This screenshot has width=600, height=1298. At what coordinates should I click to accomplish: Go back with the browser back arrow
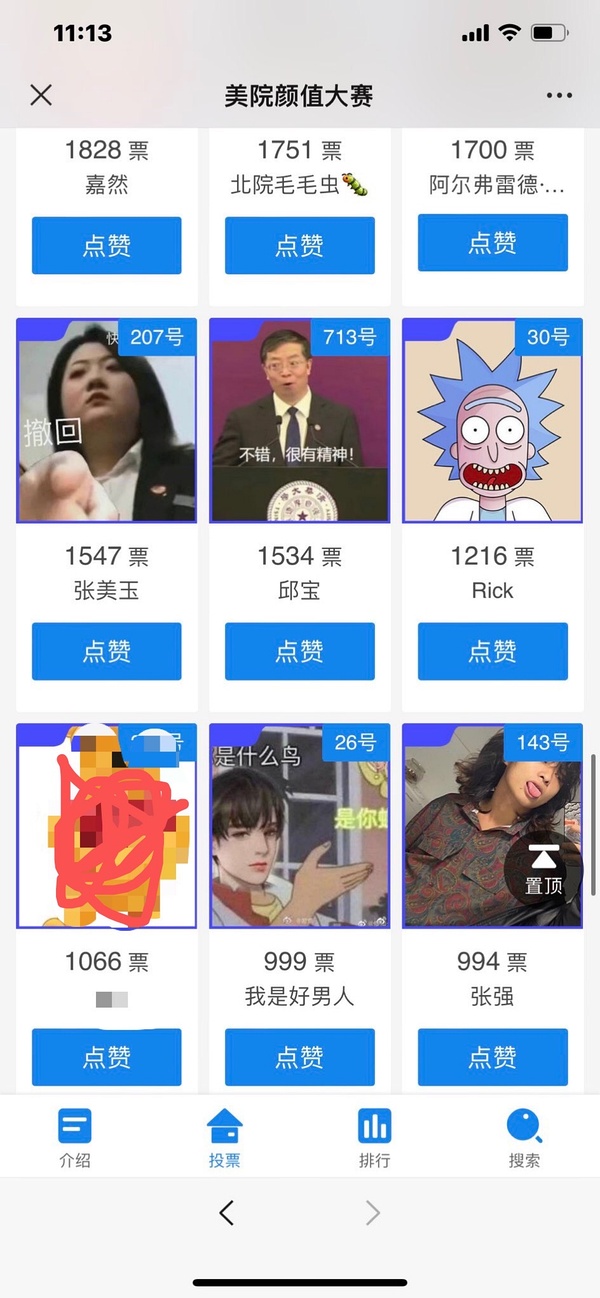(x=226, y=1213)
